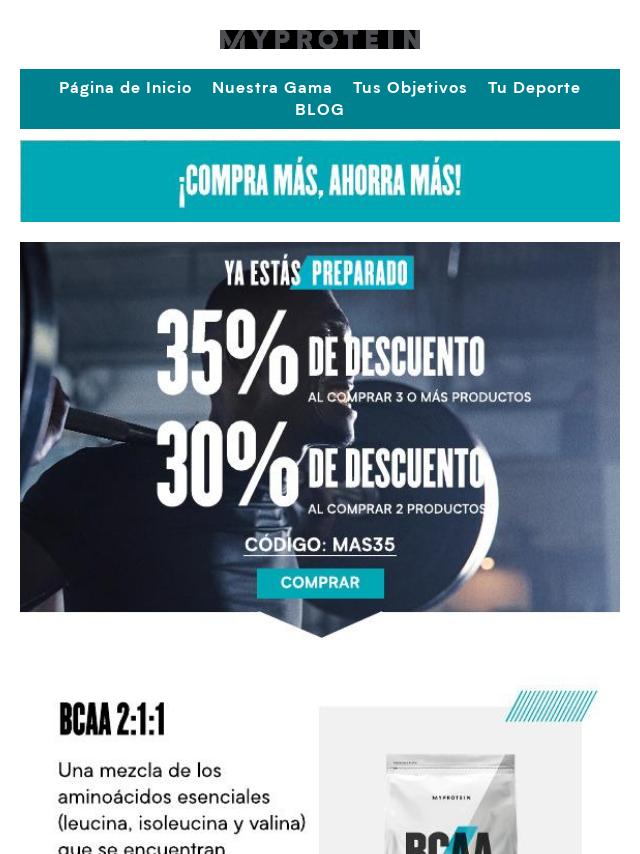Select Tu Deporte in the menu
The image size is (640, 854).
534,88
